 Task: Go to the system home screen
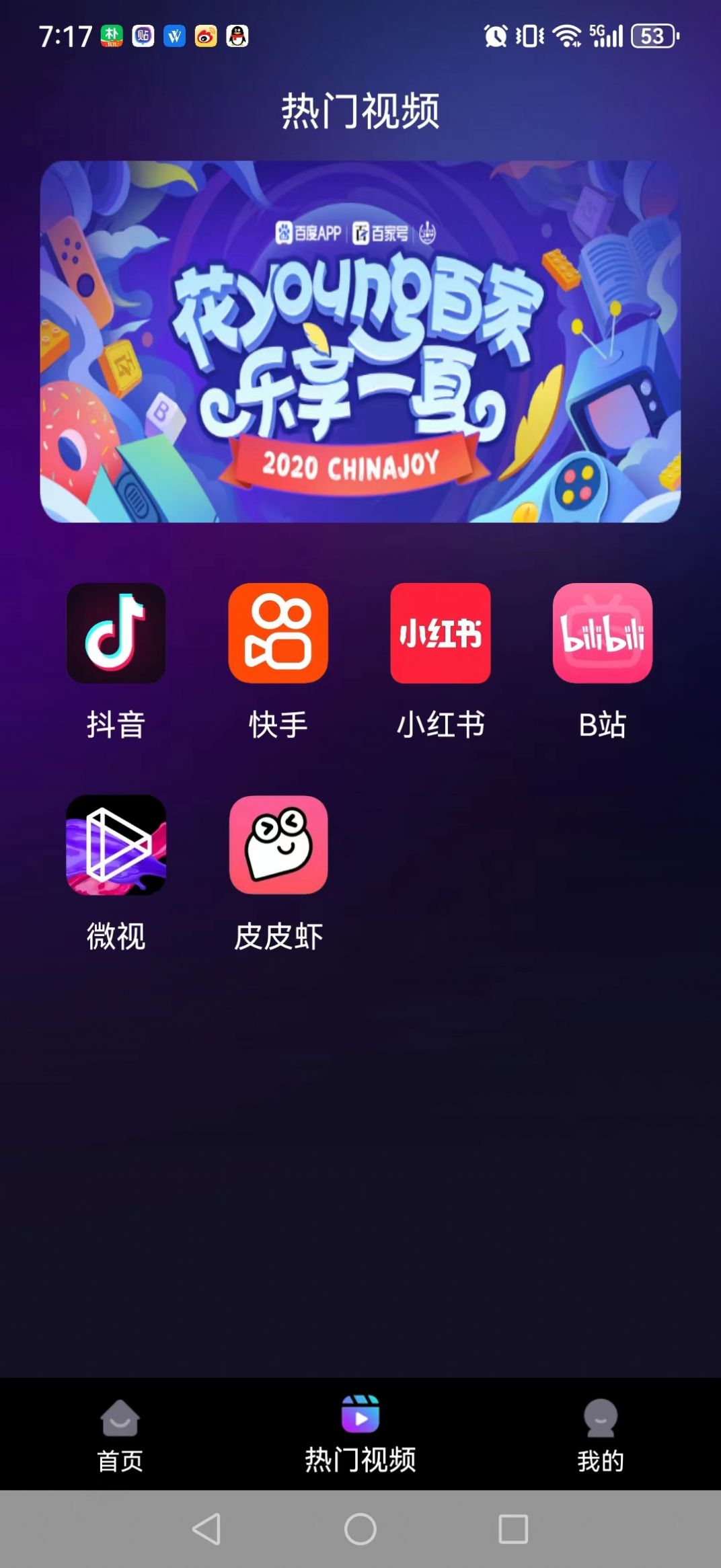coord(360,1529)
